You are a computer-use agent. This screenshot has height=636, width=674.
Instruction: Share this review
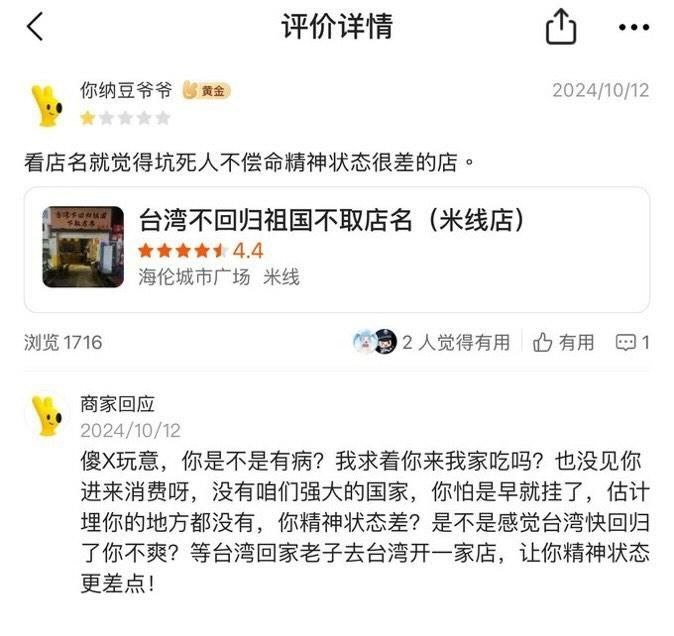561,27
